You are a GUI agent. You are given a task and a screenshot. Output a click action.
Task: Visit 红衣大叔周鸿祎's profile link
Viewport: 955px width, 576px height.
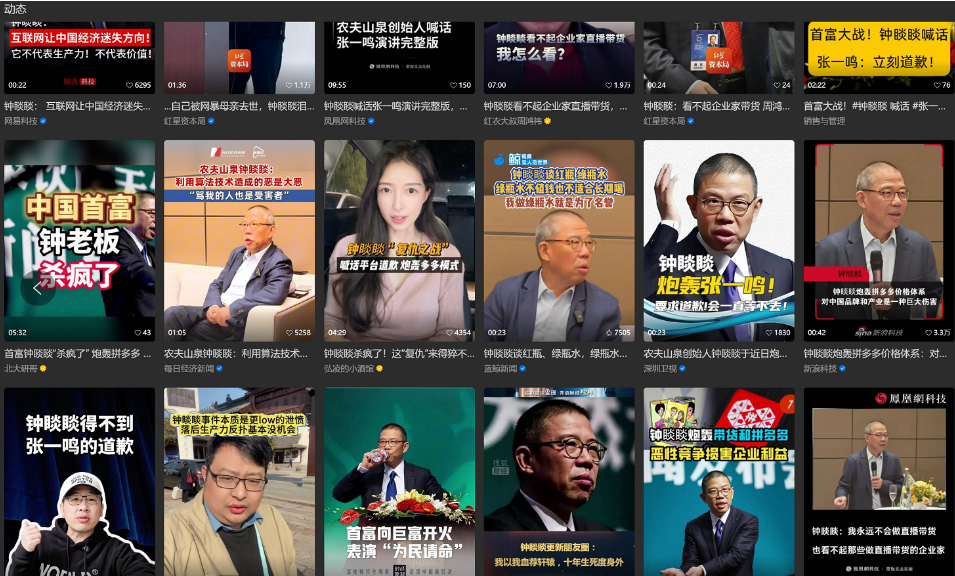pyautogui.click(x=512, y=120)
